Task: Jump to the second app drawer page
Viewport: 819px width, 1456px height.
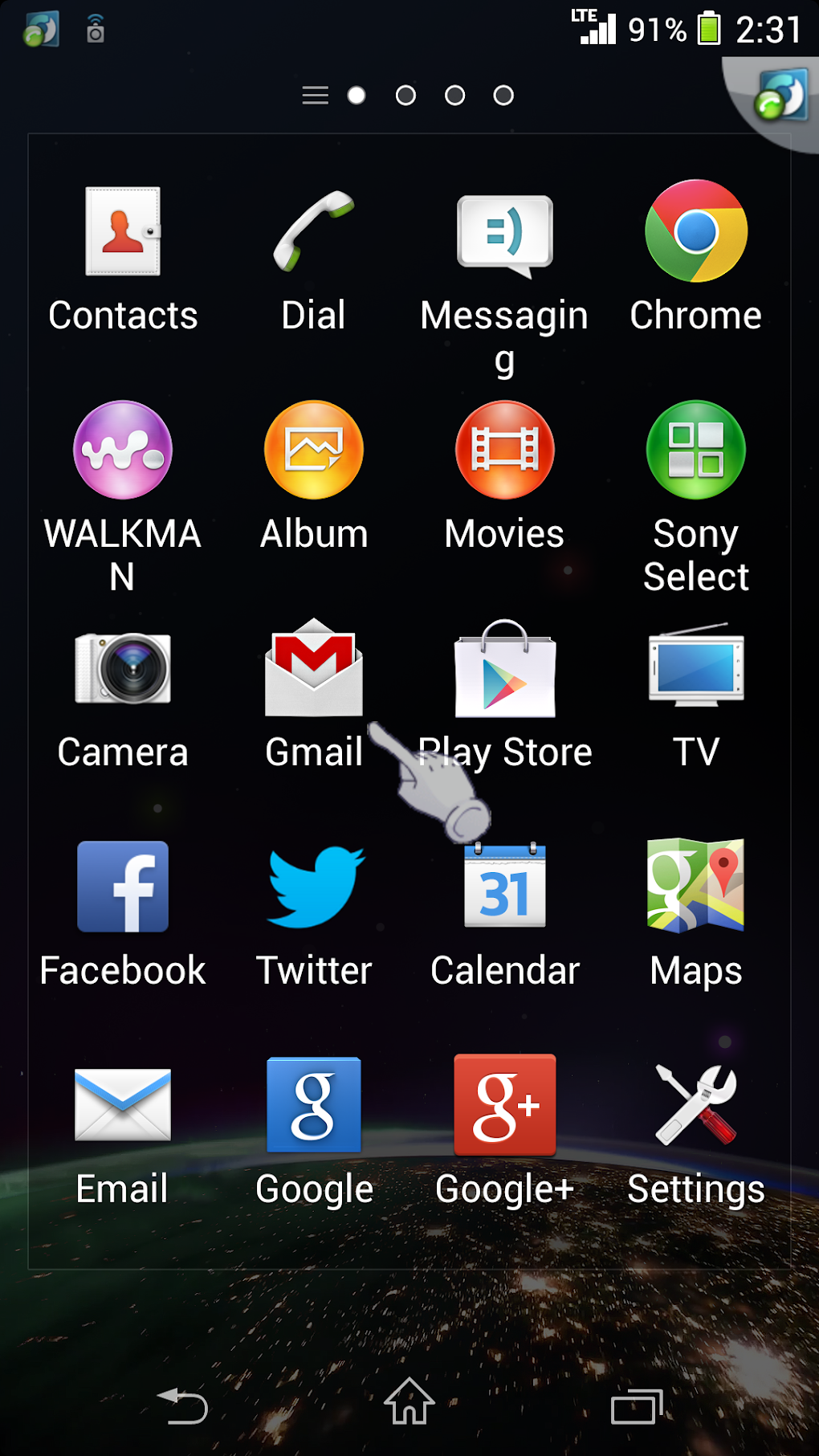Action: 405,95
